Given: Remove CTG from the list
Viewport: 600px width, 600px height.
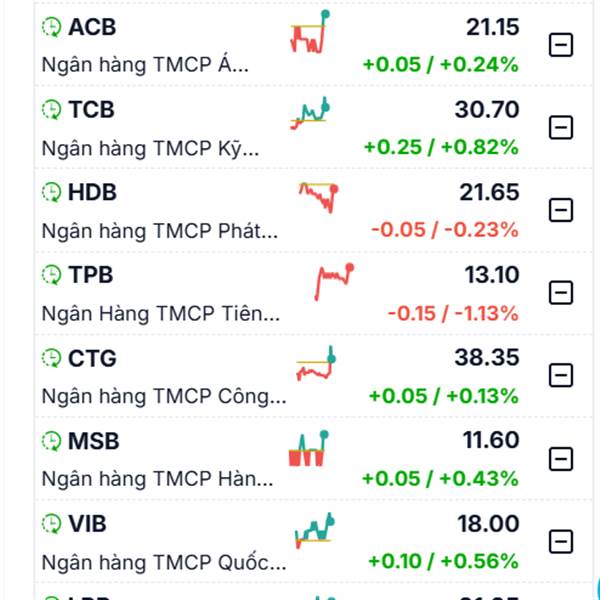Looking at the screenshot, I should click(561, 375).
